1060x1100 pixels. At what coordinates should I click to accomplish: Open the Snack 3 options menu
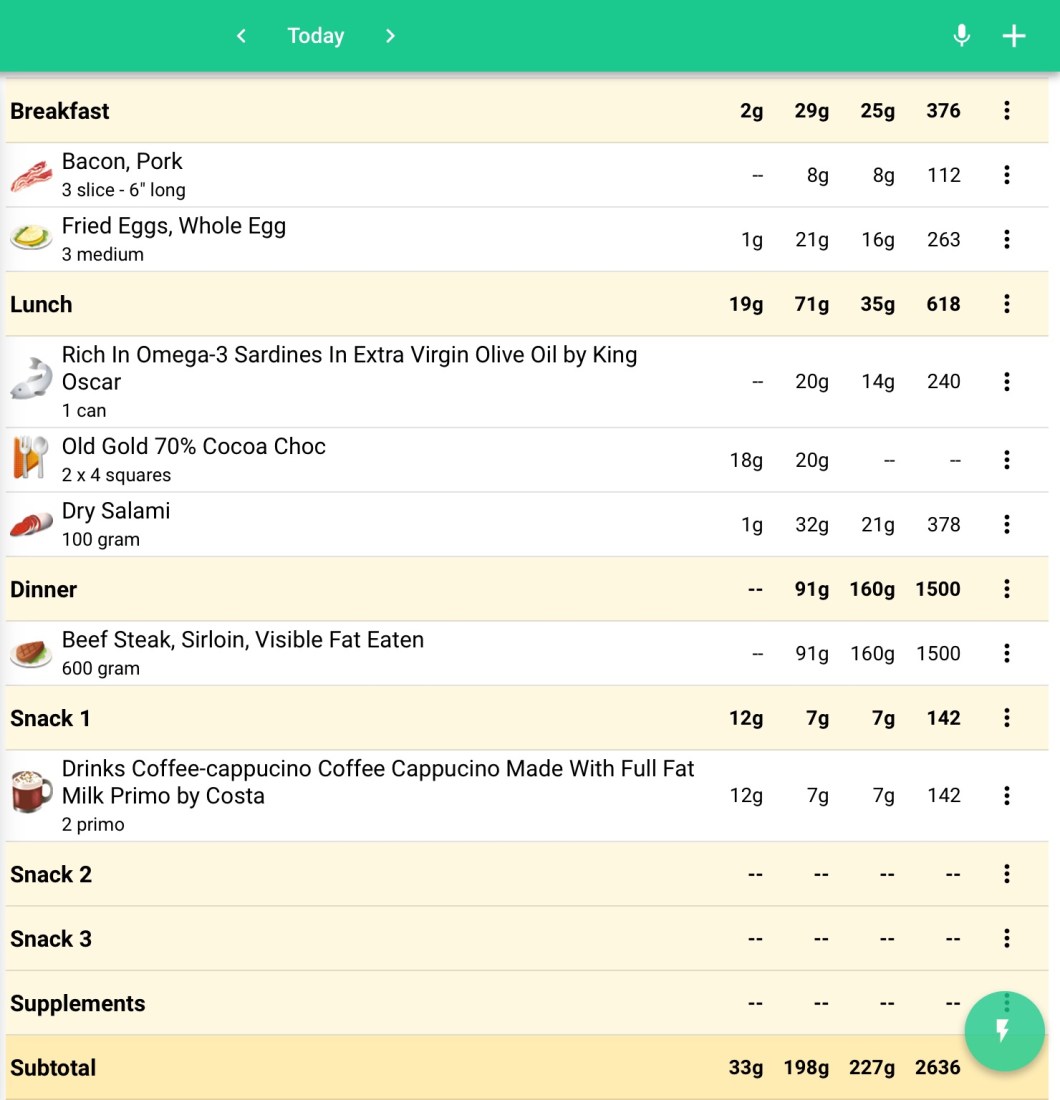[x=1006, y=939]
